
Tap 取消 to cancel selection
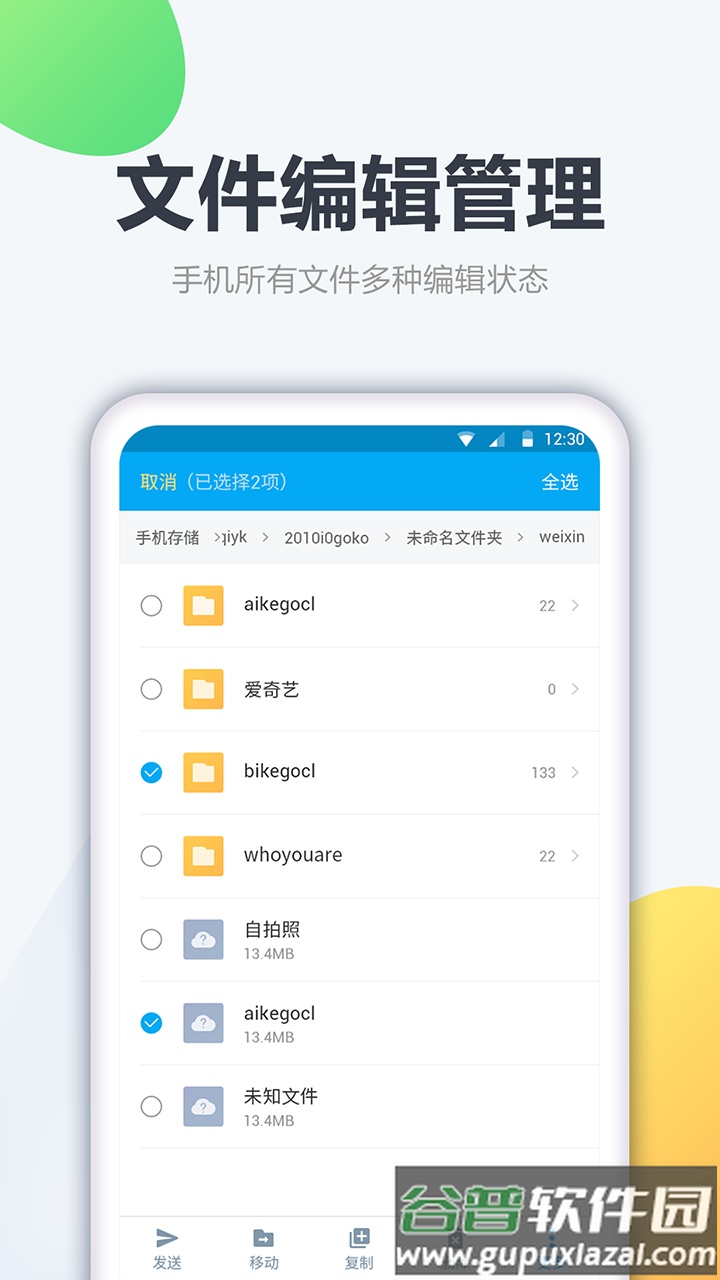[154, 482]
